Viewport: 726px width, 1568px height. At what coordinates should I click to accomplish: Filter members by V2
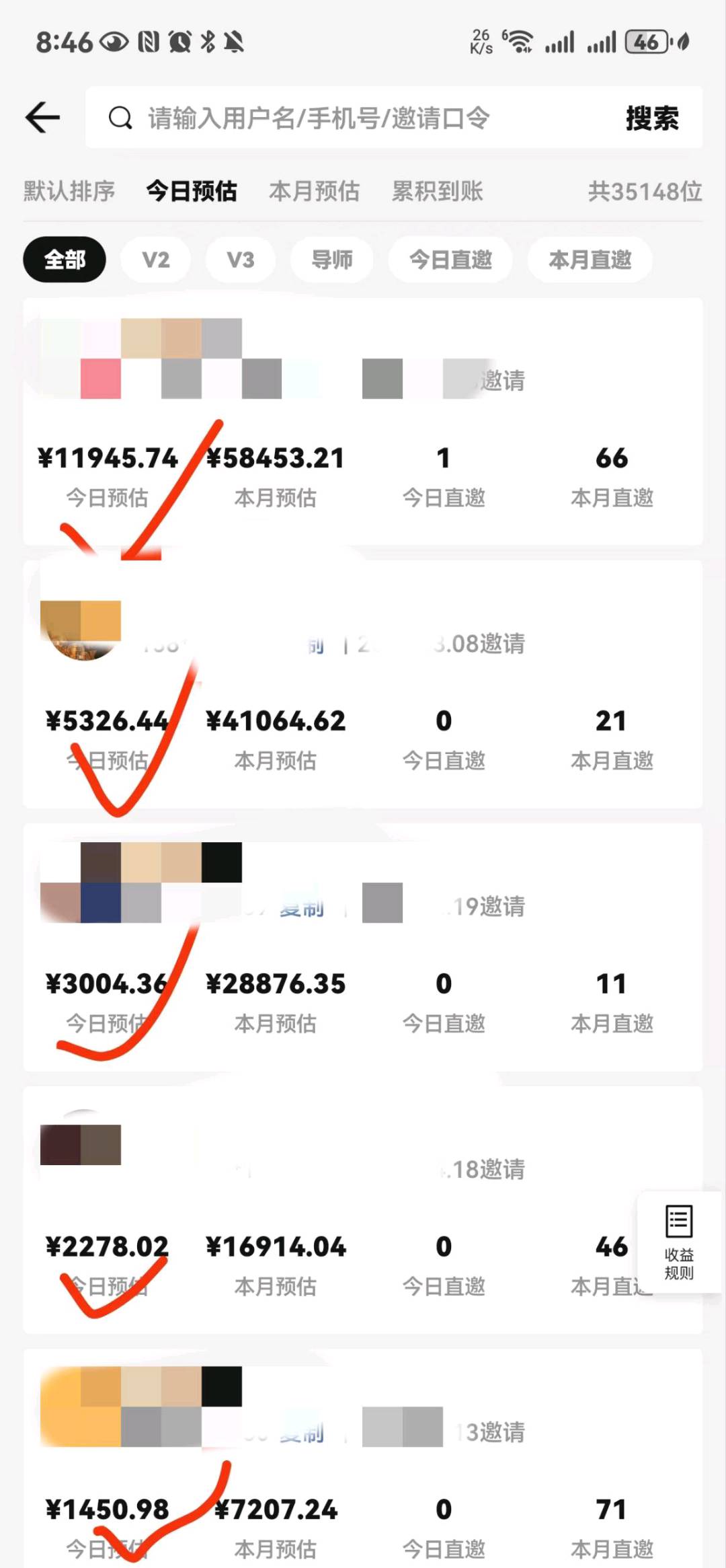[155, 260]
